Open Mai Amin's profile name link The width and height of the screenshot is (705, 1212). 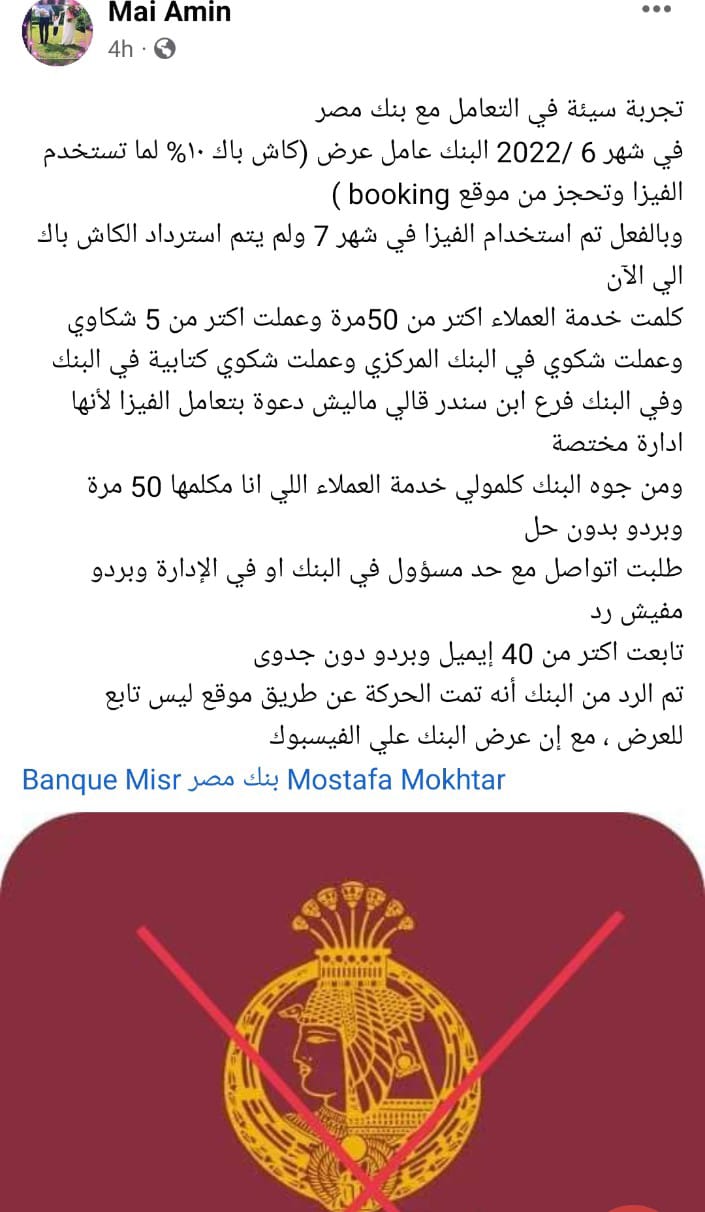(169, 13)
